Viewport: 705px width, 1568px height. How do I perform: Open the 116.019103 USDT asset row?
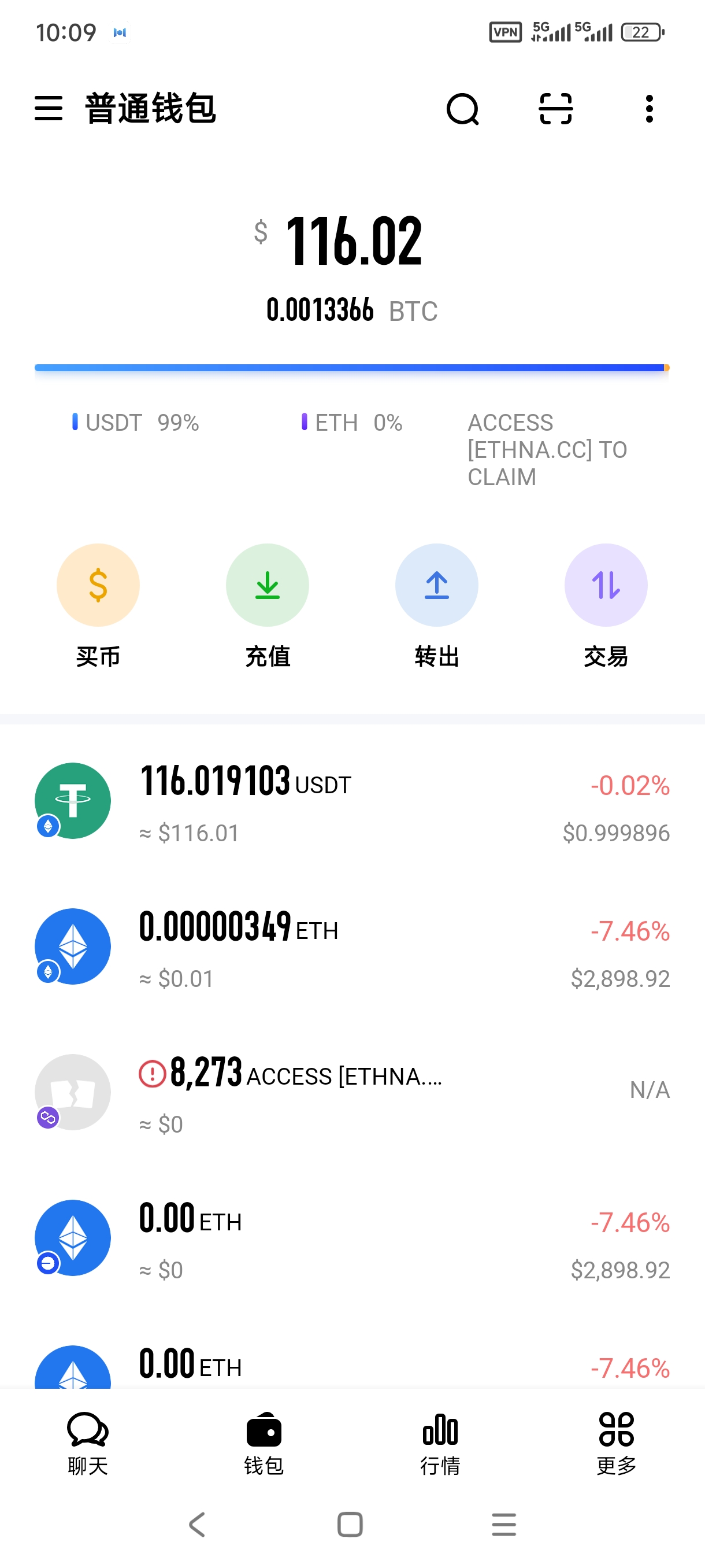[352, 801]
